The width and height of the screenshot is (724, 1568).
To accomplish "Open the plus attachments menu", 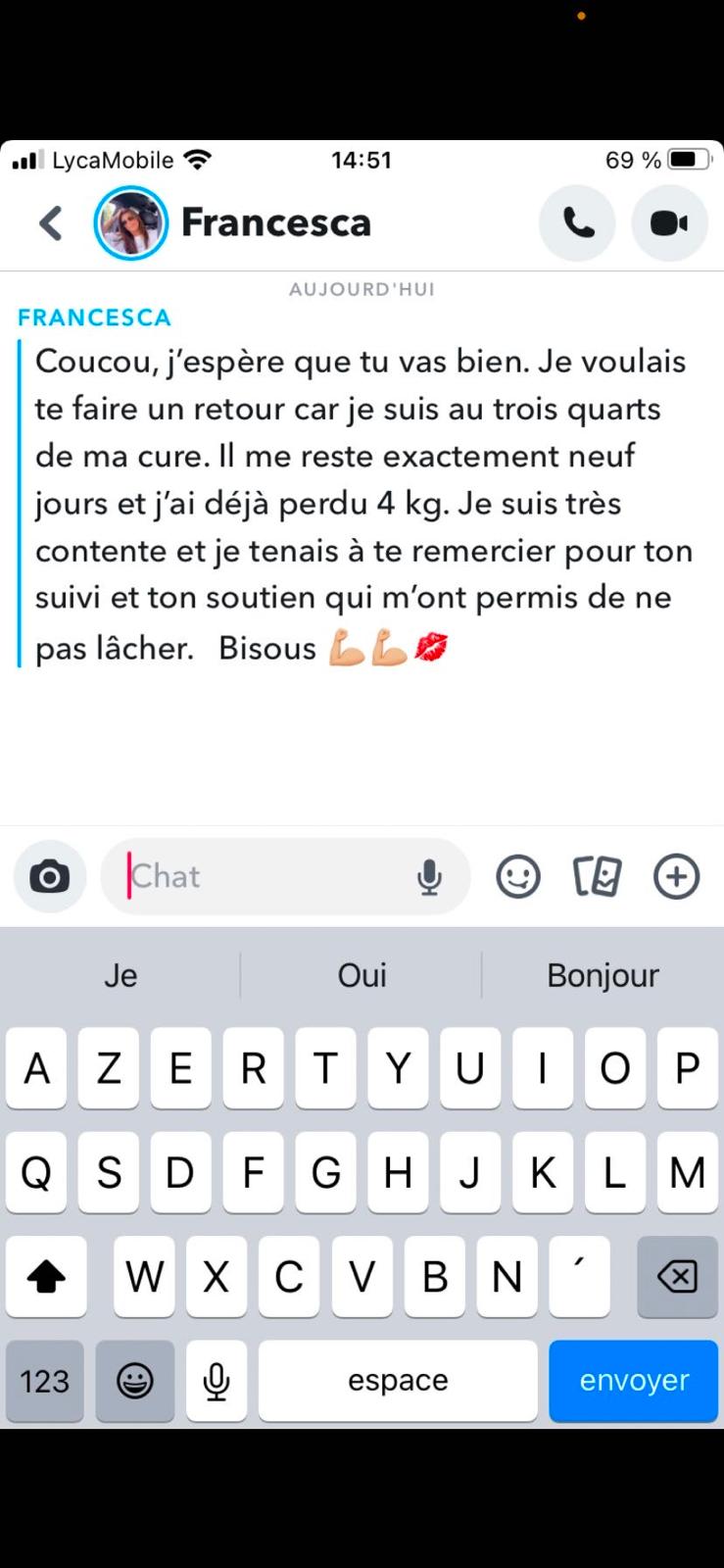I will (x=676, y=876).
